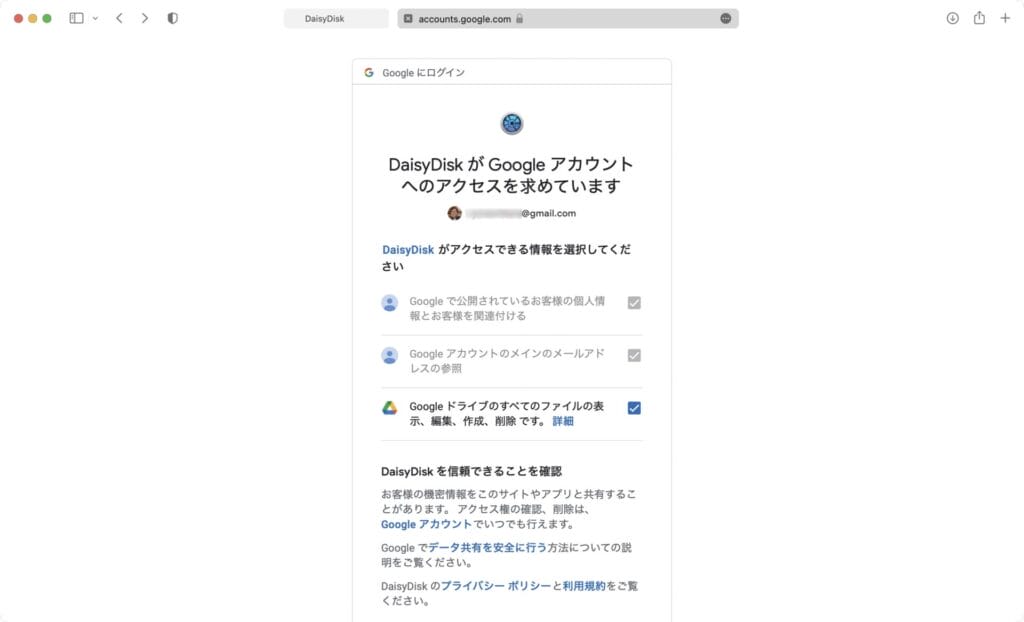1024x622 pixels.
Task: Close the browser window with red button
Action: (x=19, y=18)
